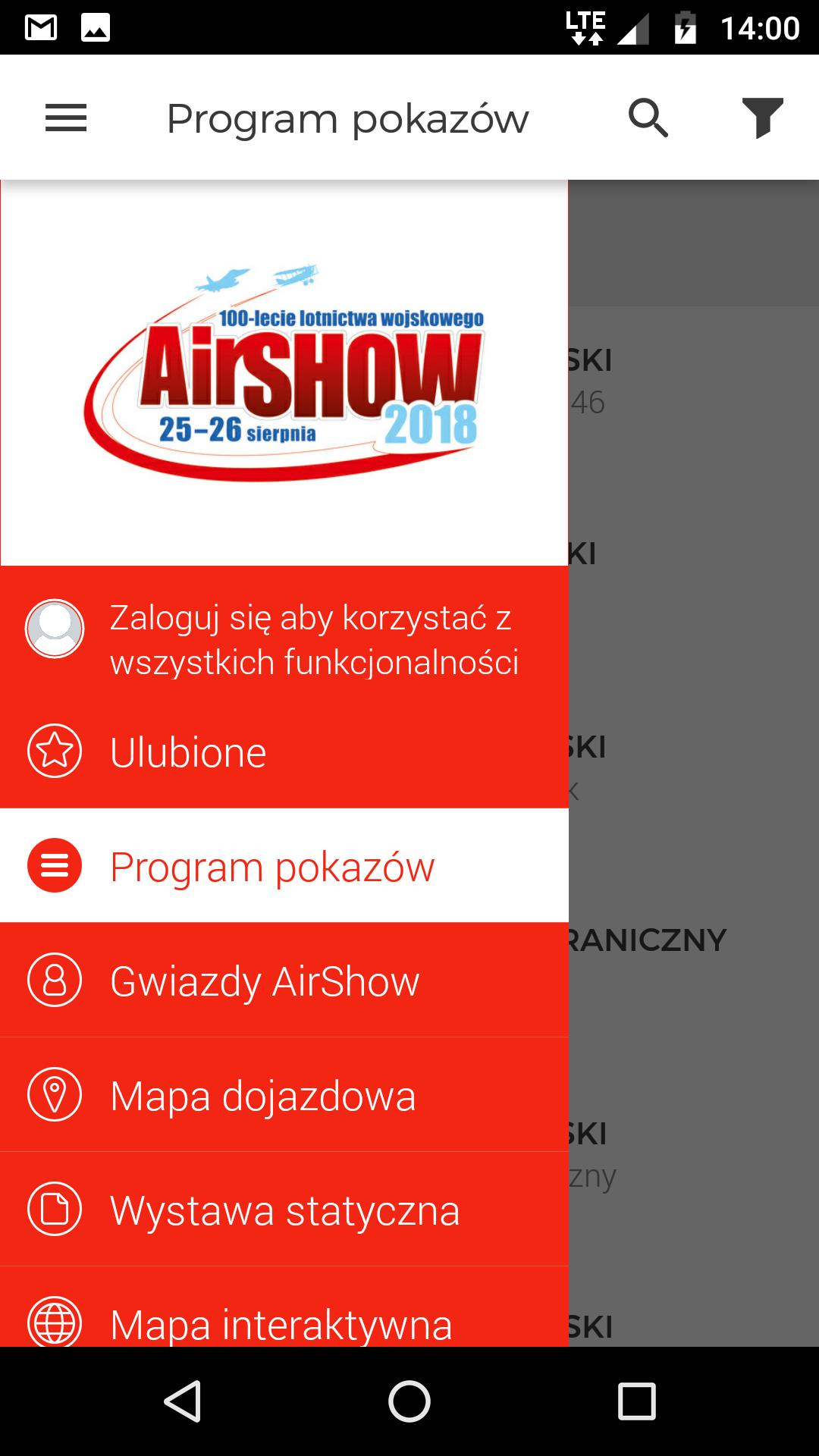Open search in Program pokazów

pos(648,118)
